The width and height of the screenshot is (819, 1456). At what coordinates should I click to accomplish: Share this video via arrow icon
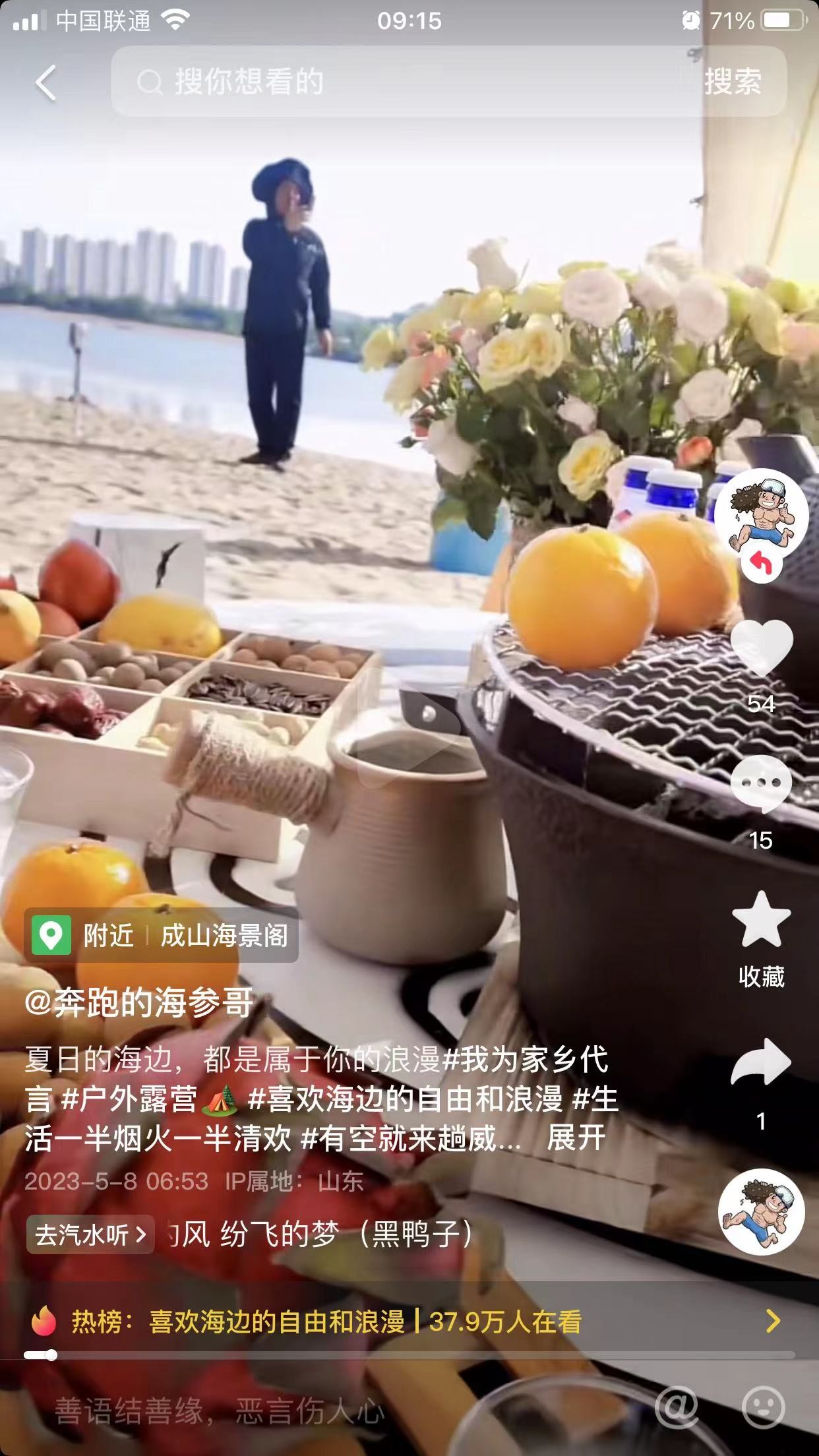click(761, 1062)
